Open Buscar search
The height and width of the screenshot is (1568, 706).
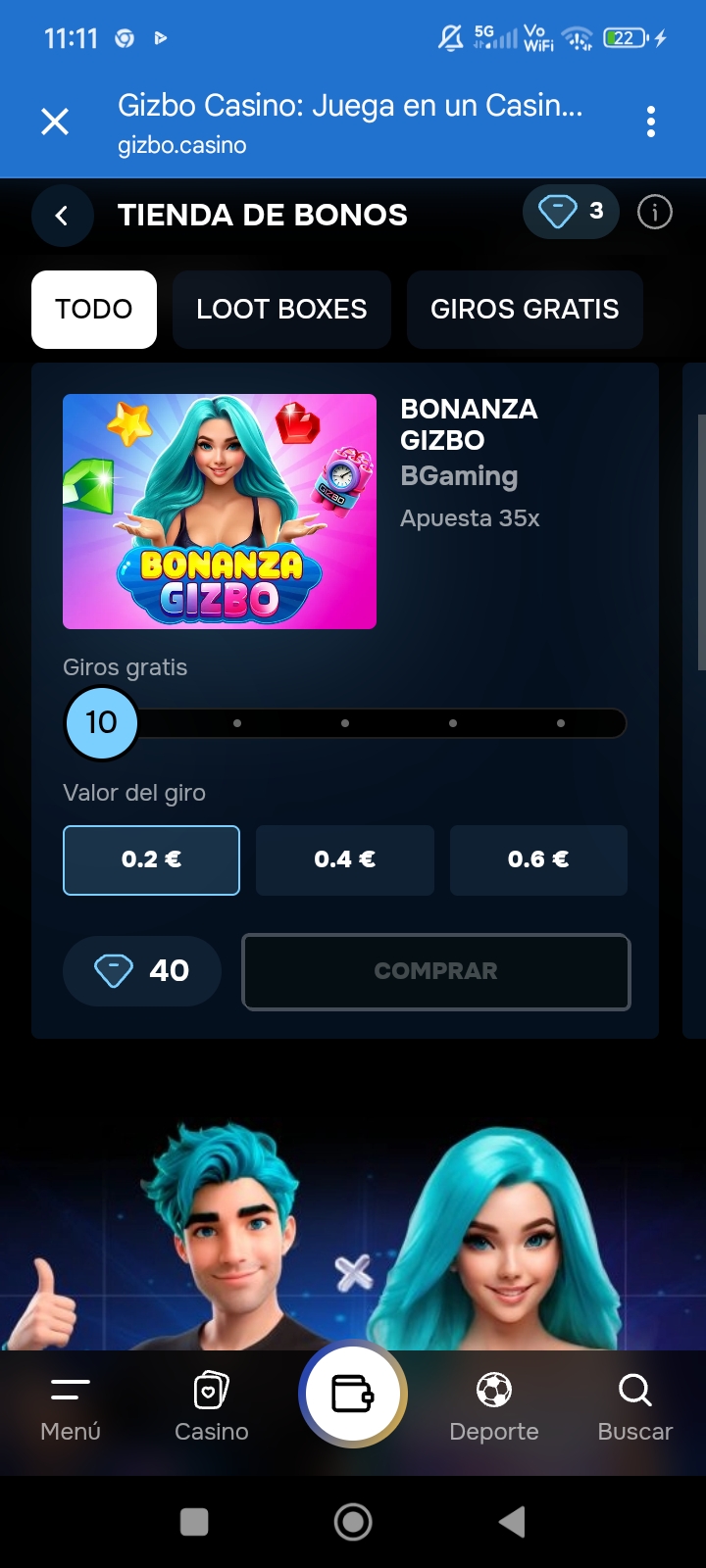coord(635,1408)
